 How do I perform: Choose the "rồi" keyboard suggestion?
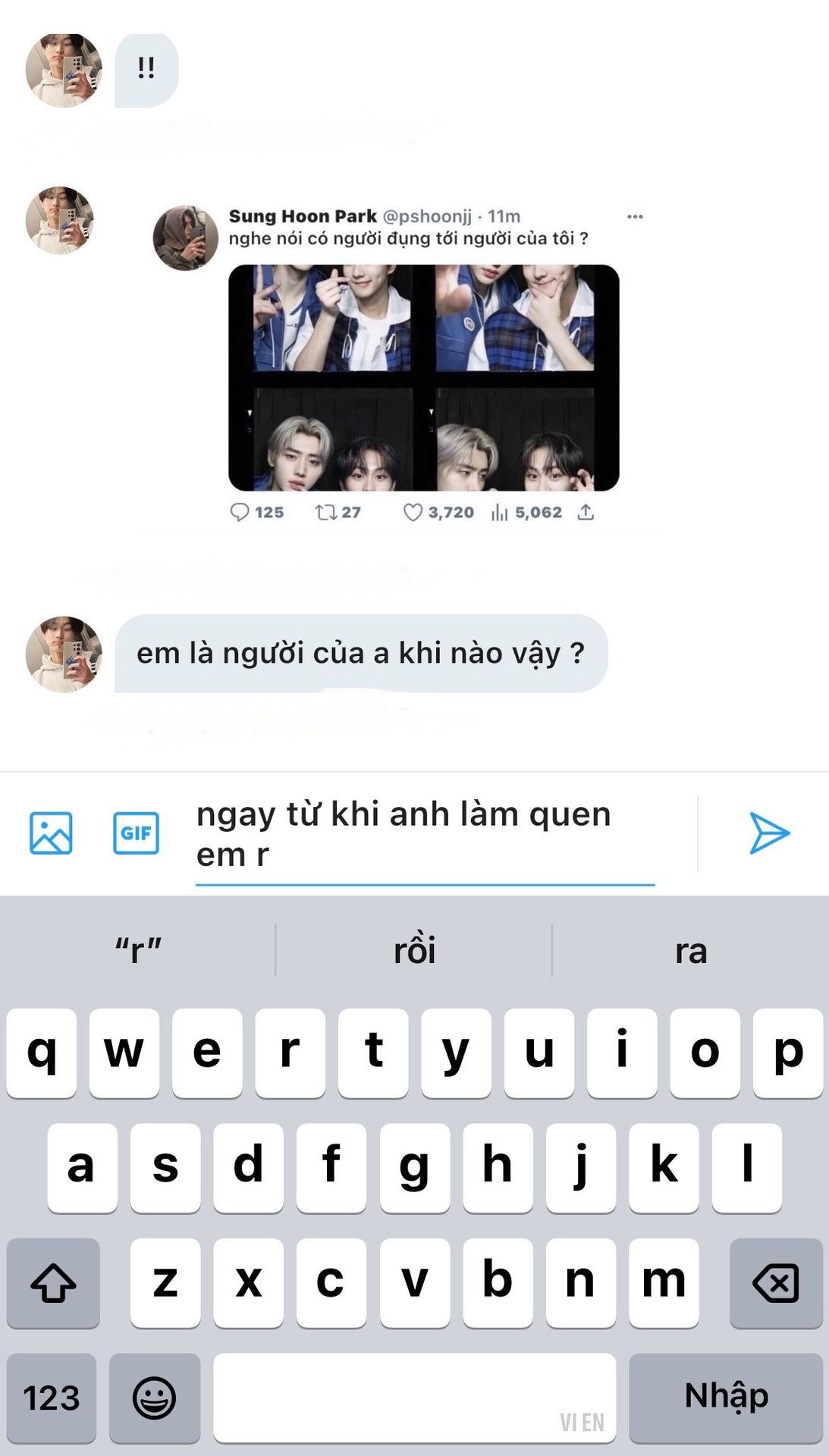click(414, 950)
